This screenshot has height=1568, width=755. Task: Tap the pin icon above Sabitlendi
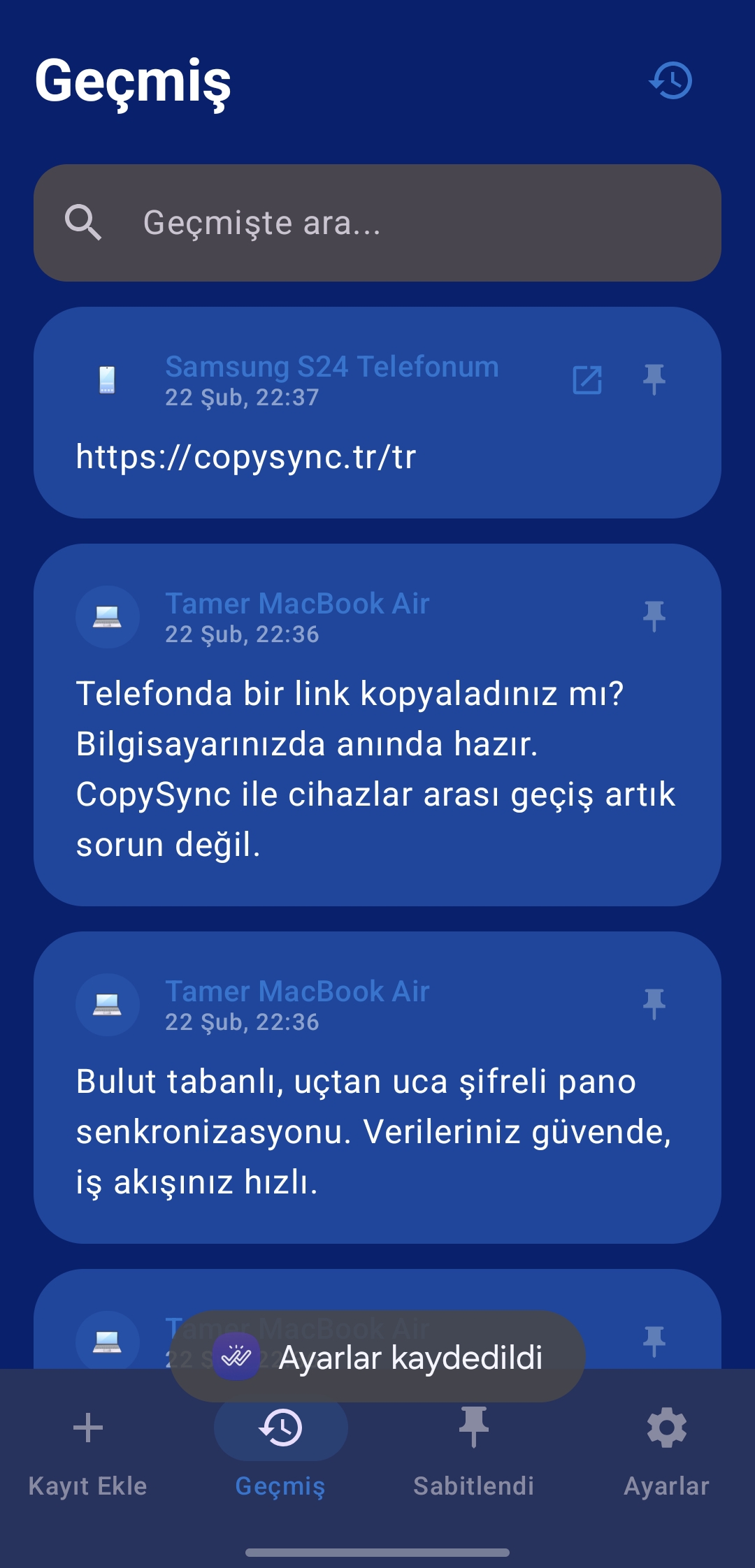tap(474, 1428)
